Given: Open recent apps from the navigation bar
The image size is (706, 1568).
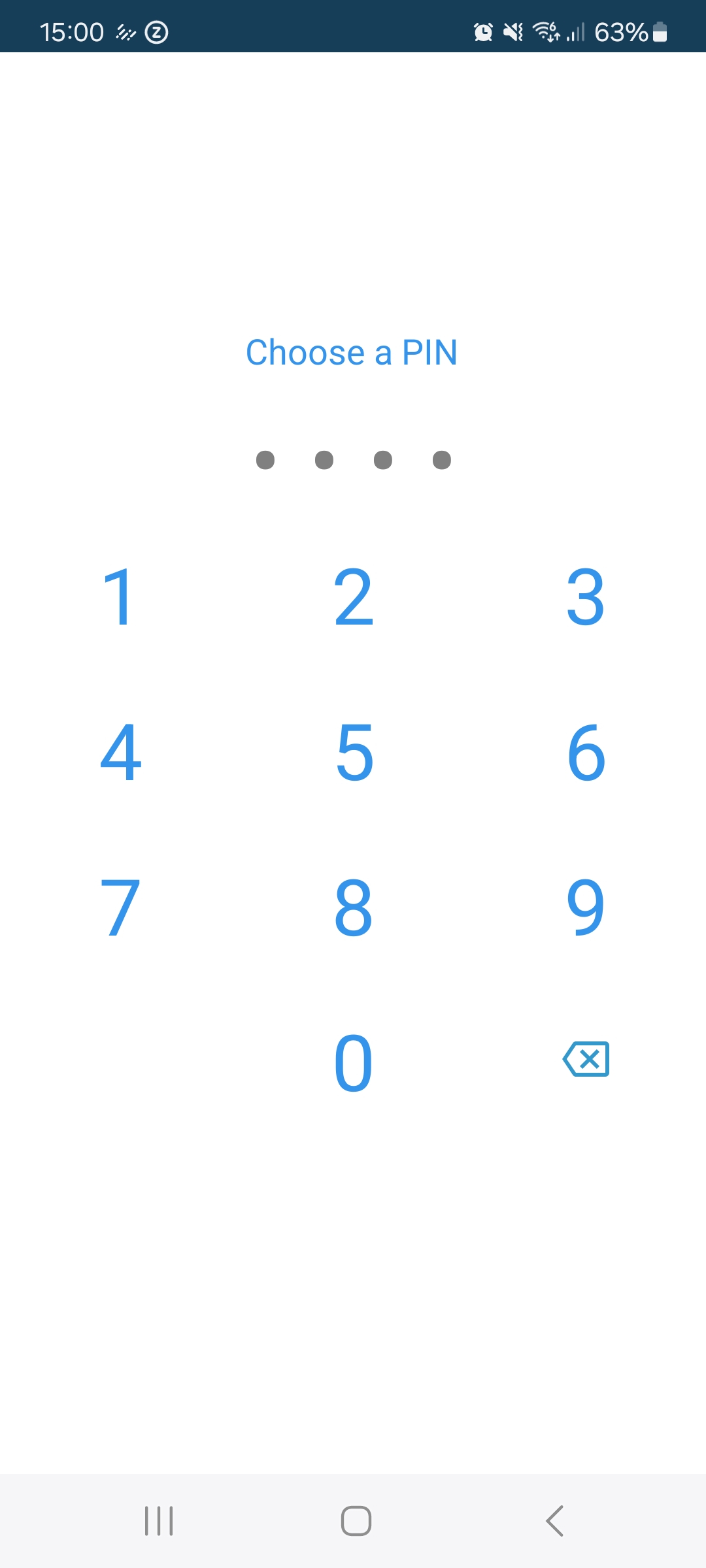Looking at the screenshot, I should [159, 1521].
